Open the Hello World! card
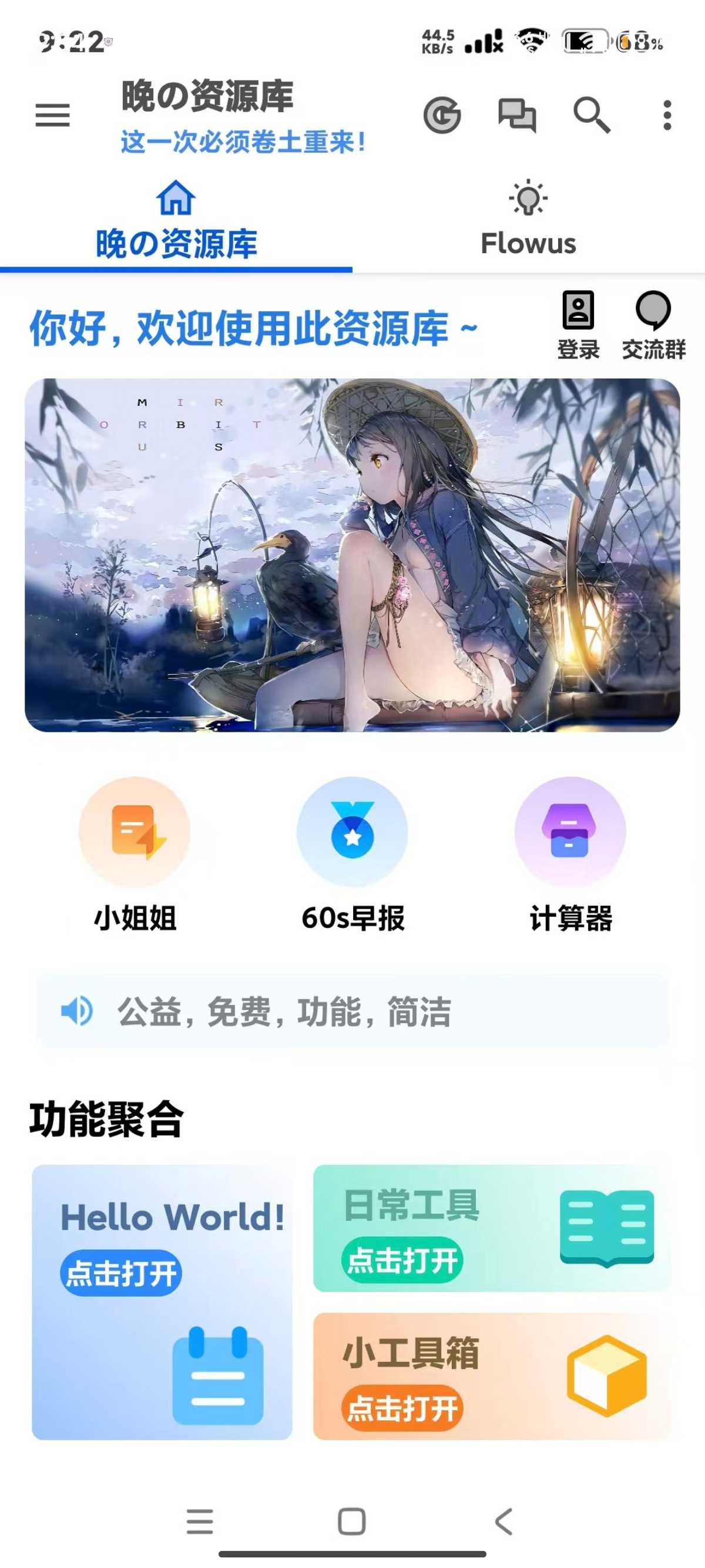This screenshot has height=1568, width=705. point(162,1302)
